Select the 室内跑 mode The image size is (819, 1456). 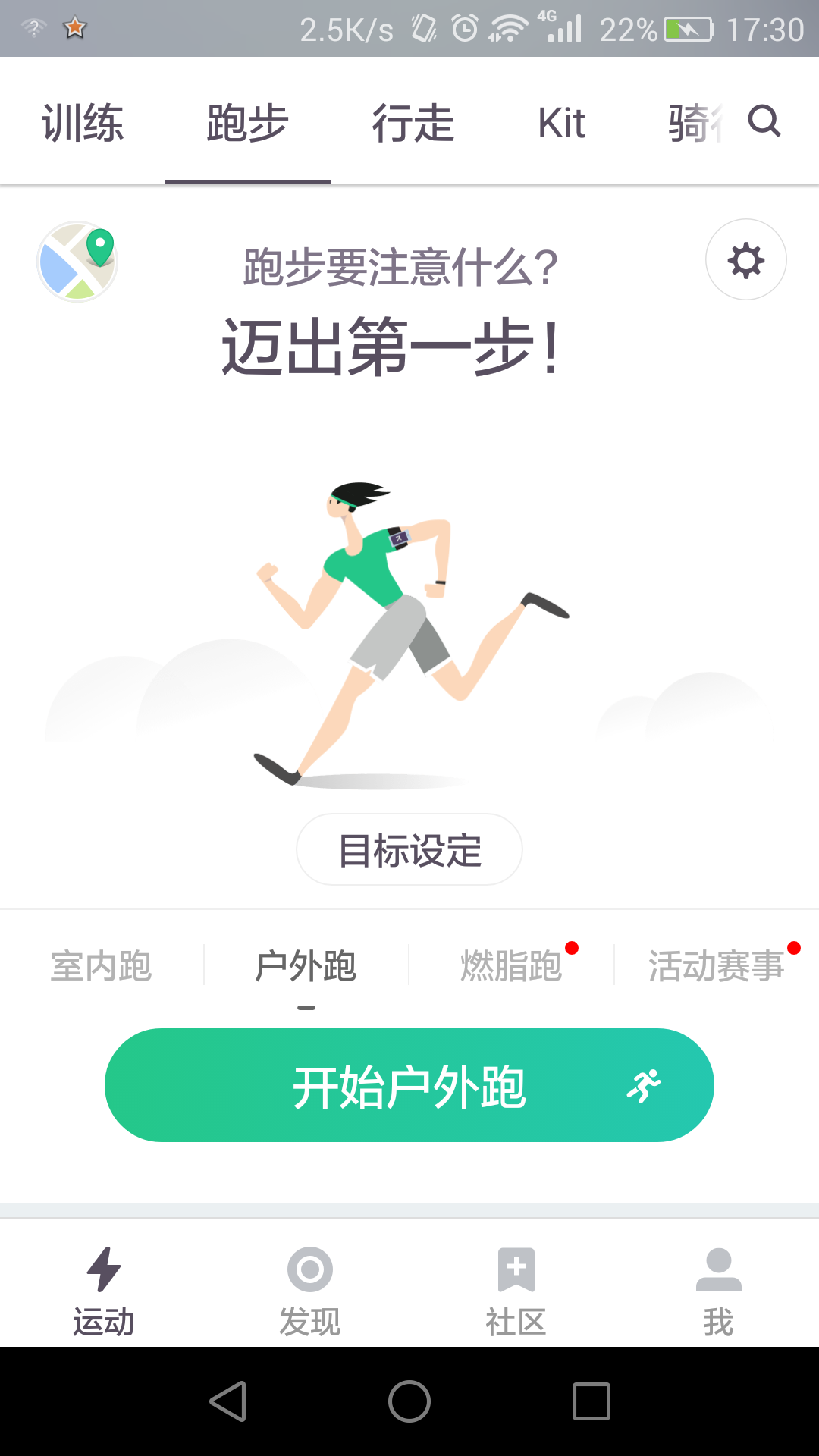(x=102, y=966)
